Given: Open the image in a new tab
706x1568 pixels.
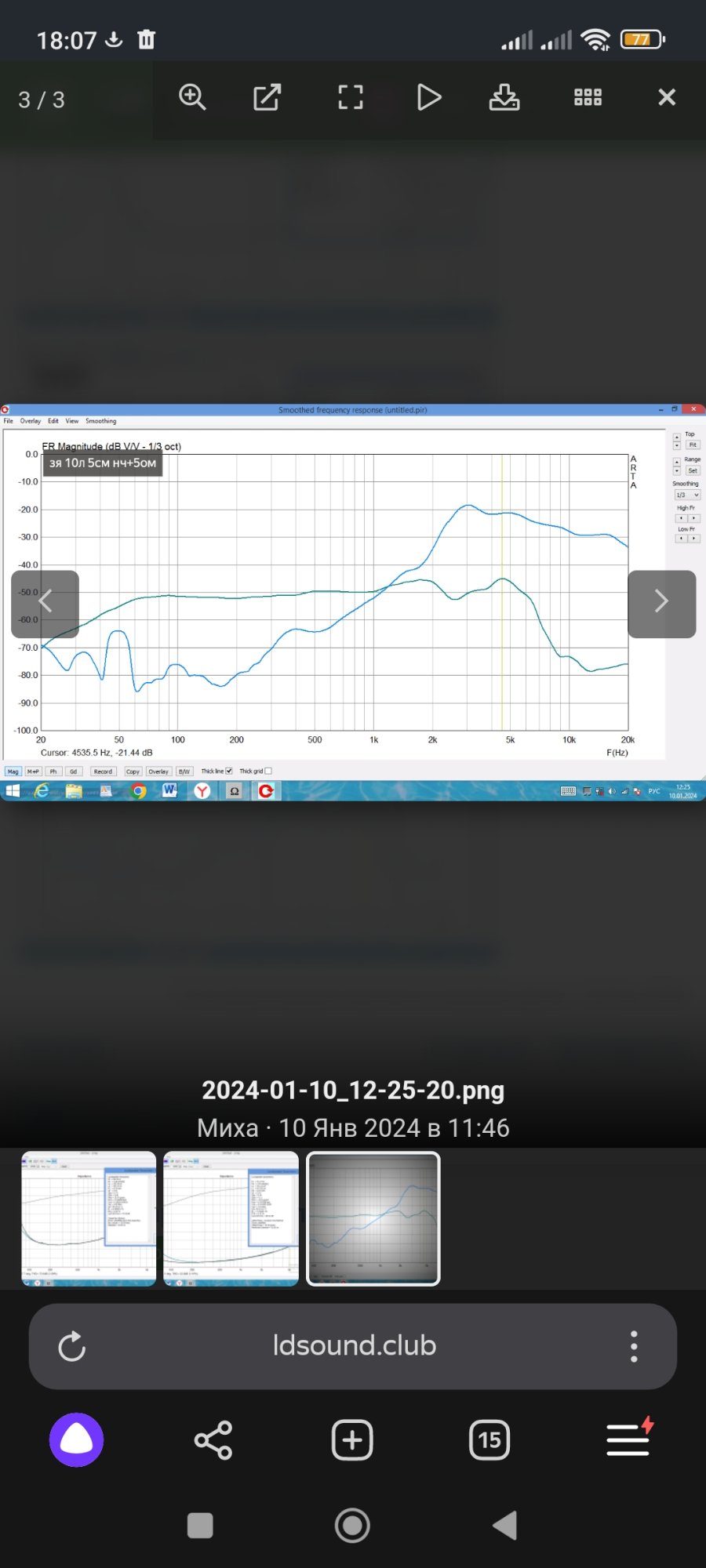Looking at the screenshot, I should click(x=267, y=98).
